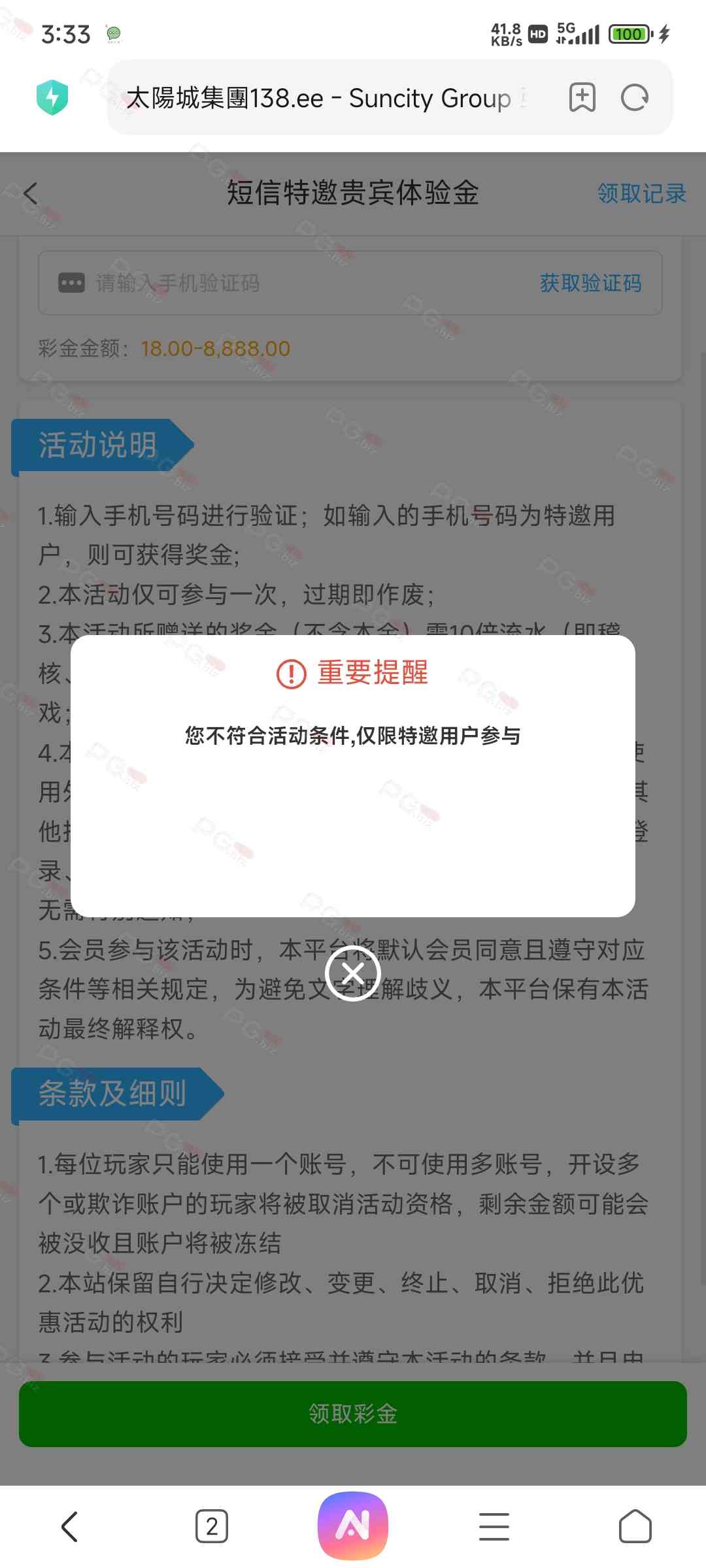This screenshot has width=706, height=1568.
Task: Open the browser address bar
Action: coord(320,99)
